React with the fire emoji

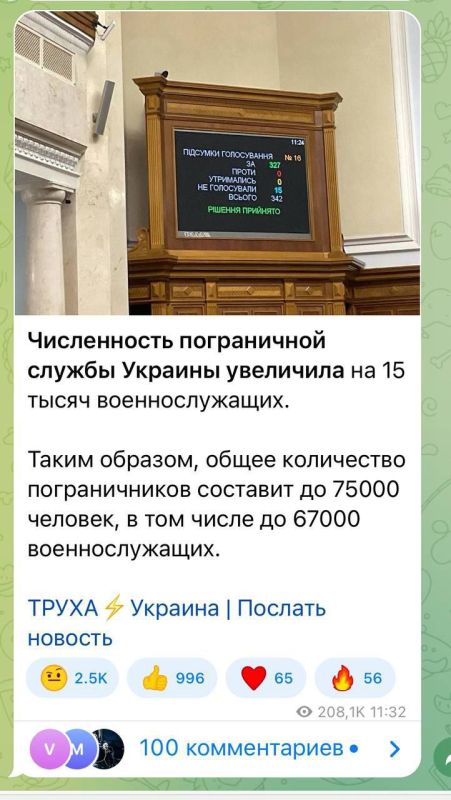[355, 678]
